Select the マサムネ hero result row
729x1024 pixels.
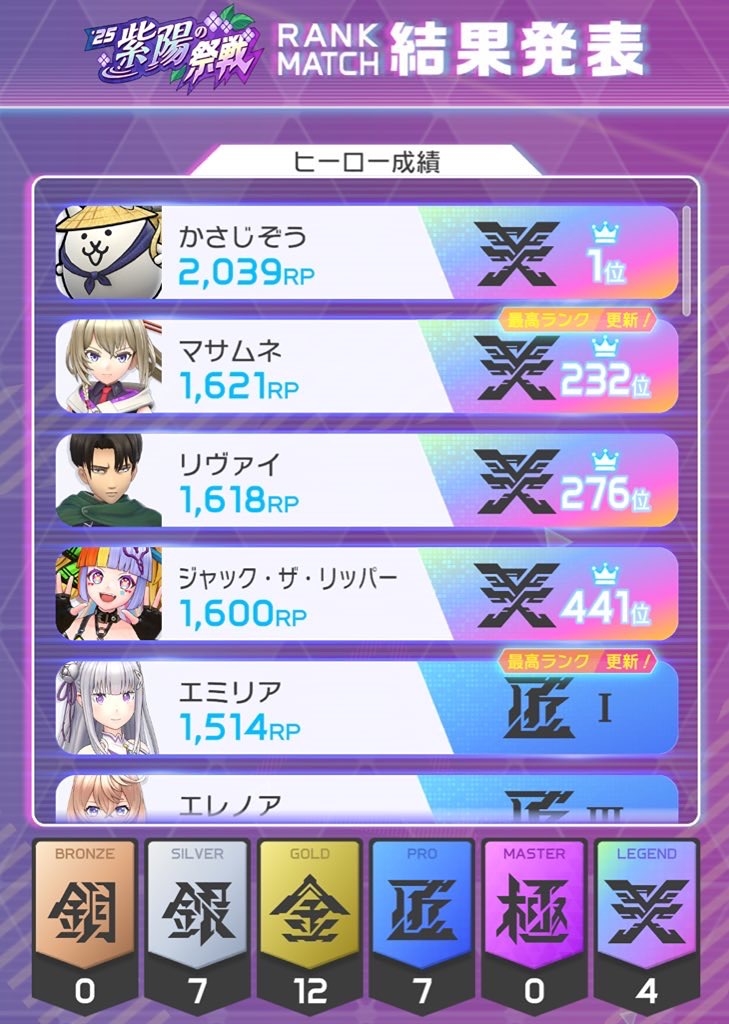[366, 366]
